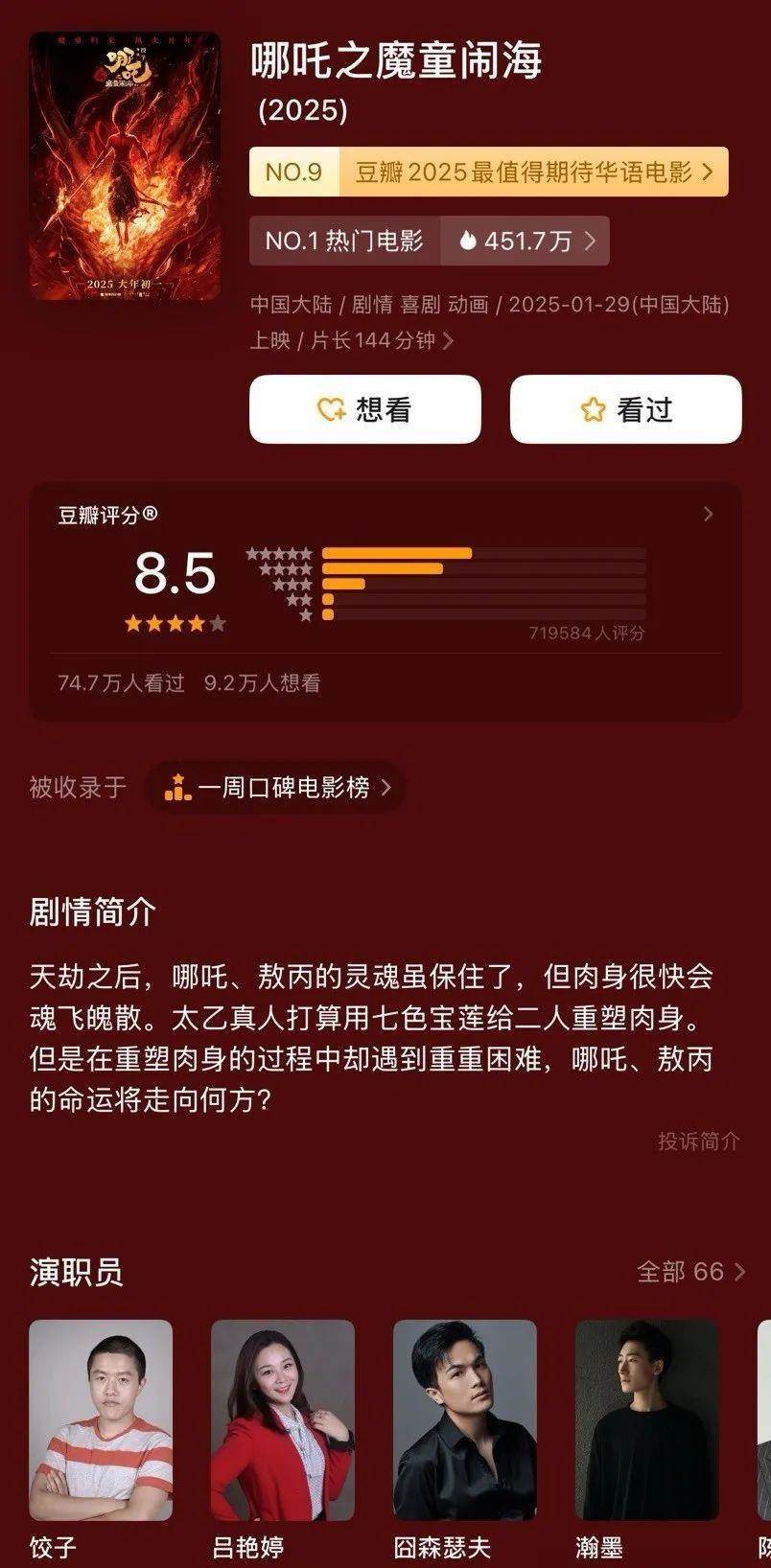Open the profile of 瀚墨
771x1568 pixels.
(646, 1420)
